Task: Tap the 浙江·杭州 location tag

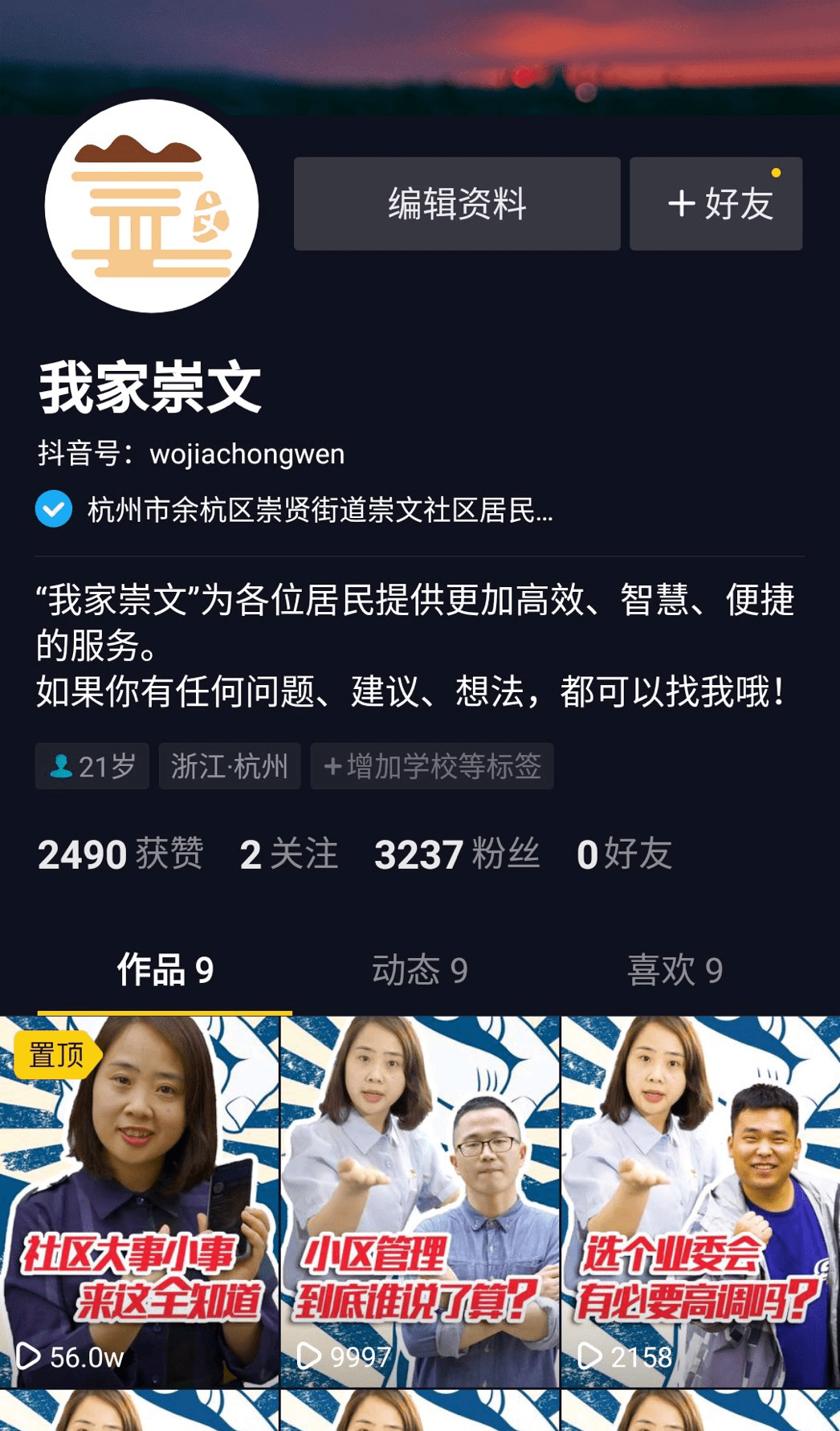Action: tap(230, 766)
